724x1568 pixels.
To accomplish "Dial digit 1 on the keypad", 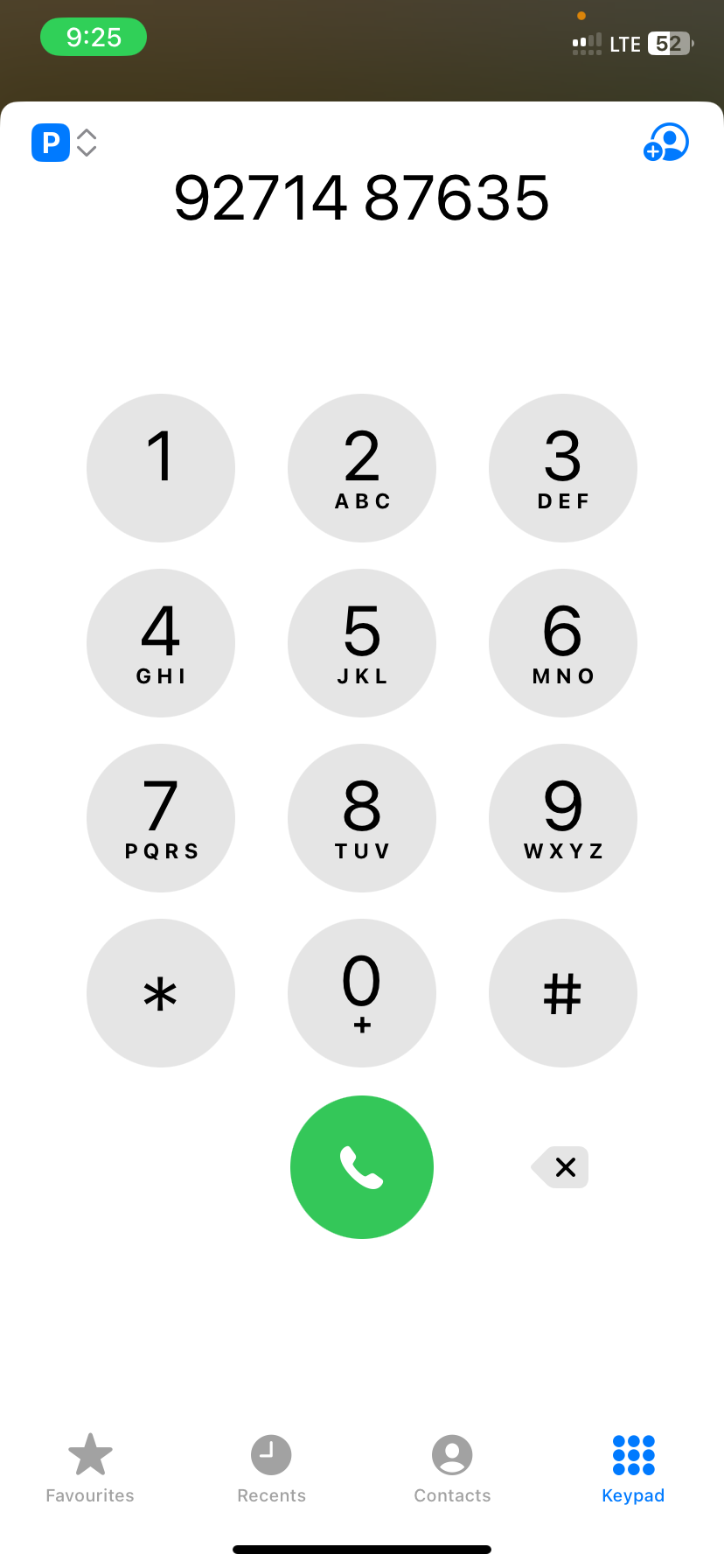I will pyautogui.click(x=161, y=468).
